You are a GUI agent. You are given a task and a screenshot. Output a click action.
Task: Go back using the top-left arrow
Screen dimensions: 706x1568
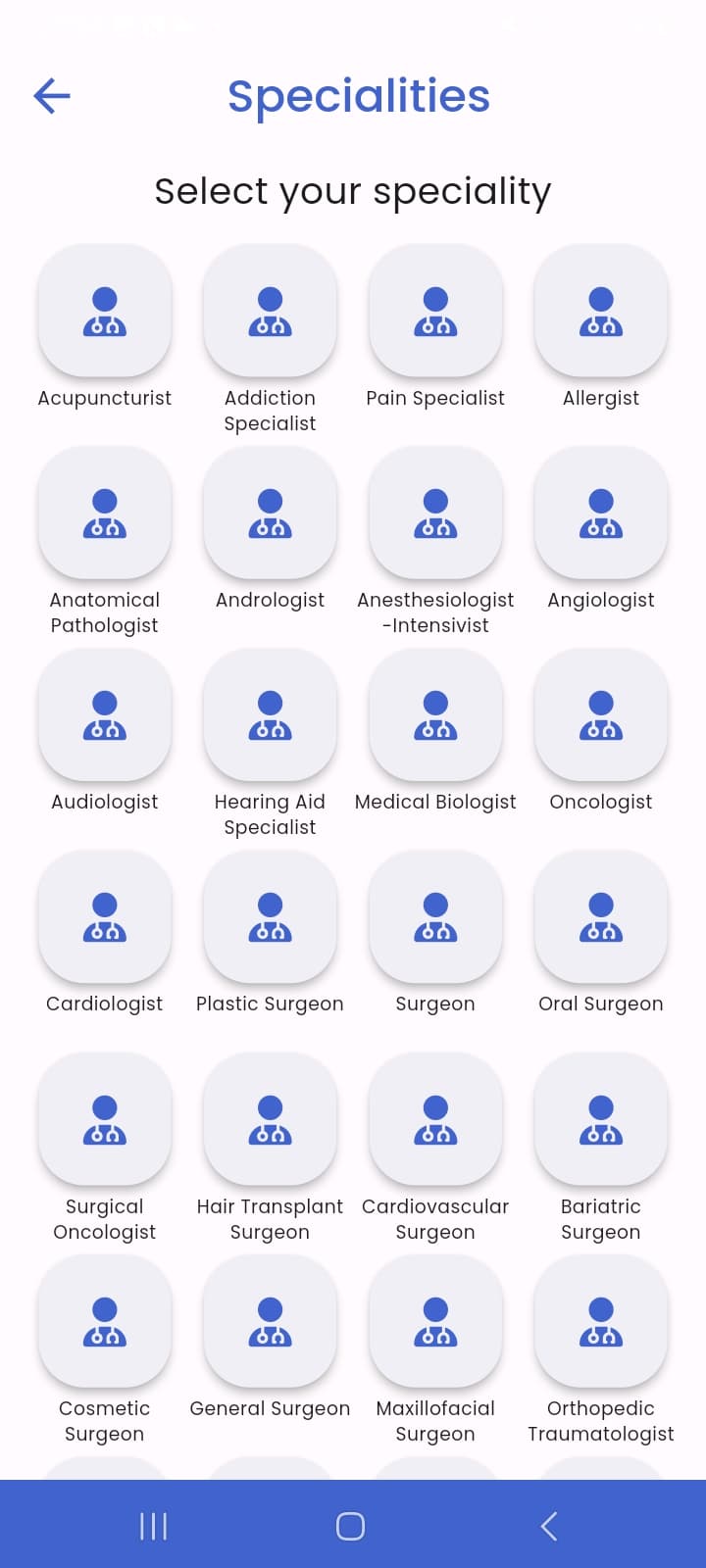[52, 96]
